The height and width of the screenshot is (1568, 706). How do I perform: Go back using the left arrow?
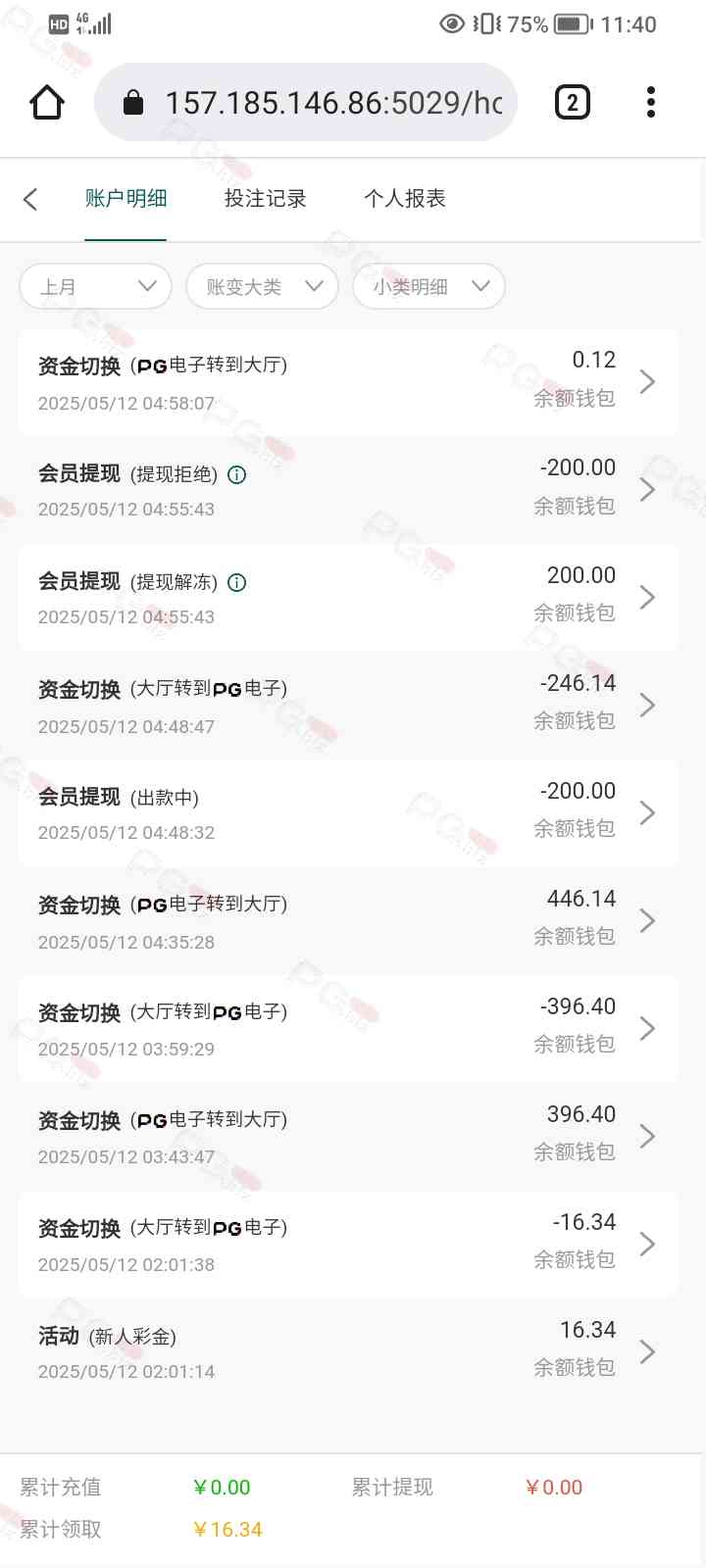click(30, 200)
